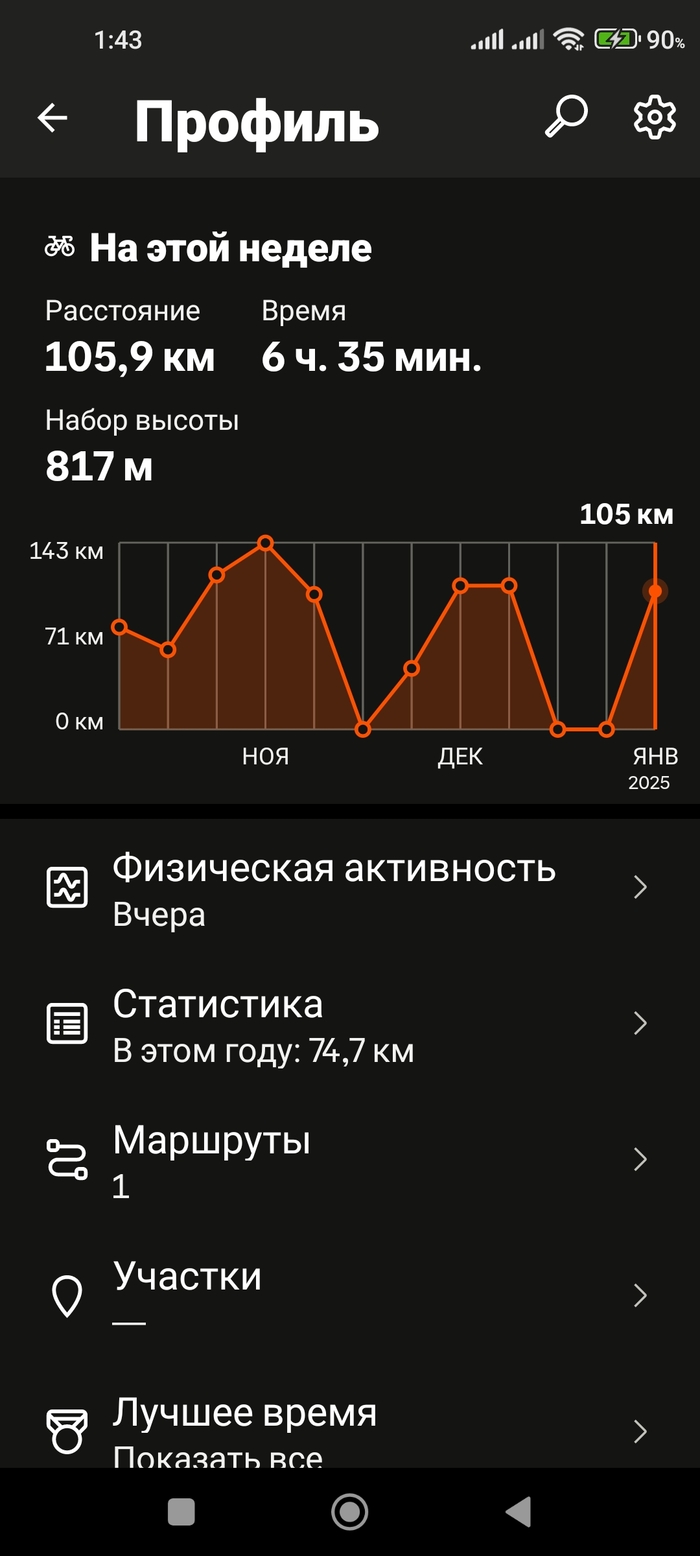Open Физическая активность row
Screen dimensions: 700x1556
(350, 888)
